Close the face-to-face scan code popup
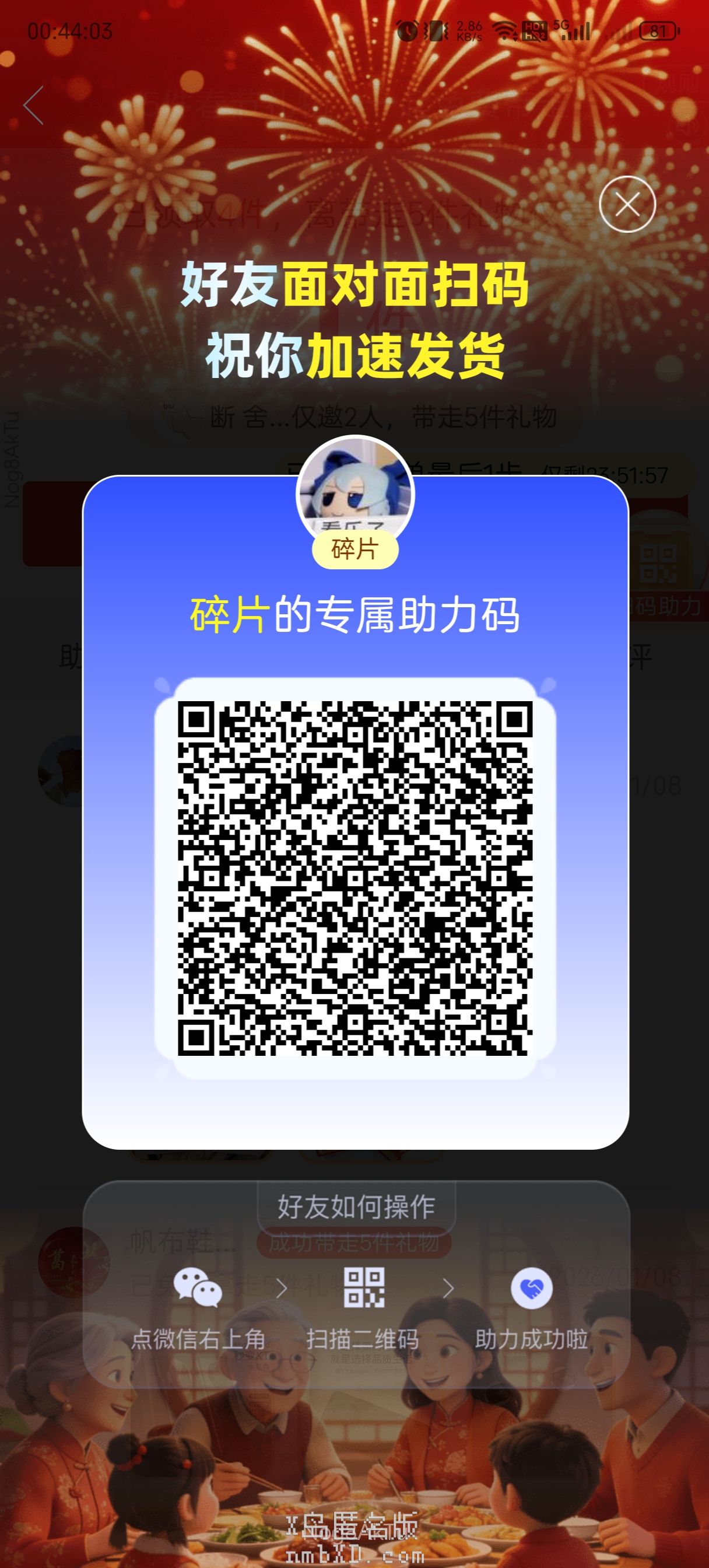709x1568 pixels. coord(627,205)
